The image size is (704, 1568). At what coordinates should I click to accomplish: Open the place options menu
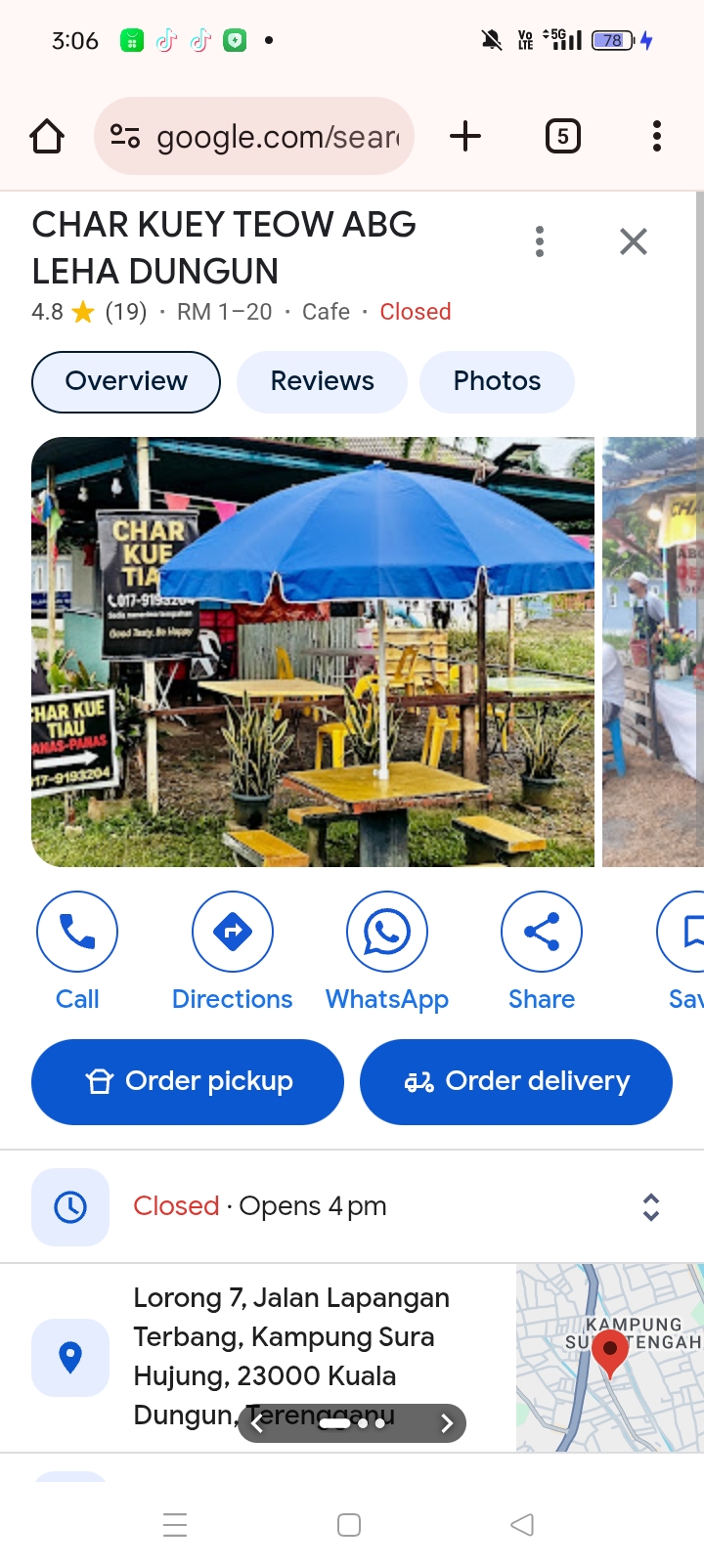click(540, 241)
